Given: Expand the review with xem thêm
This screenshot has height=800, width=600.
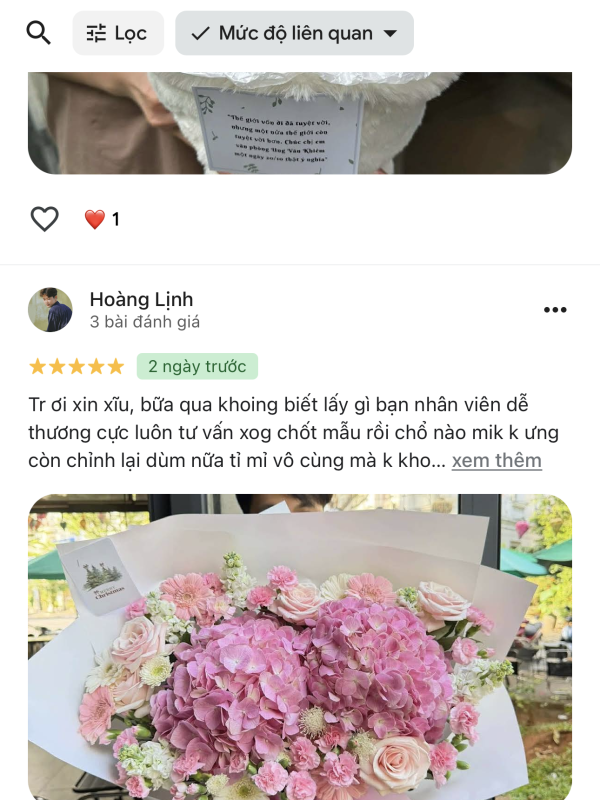Looking at the screenshot, I should tap(496, 460).
